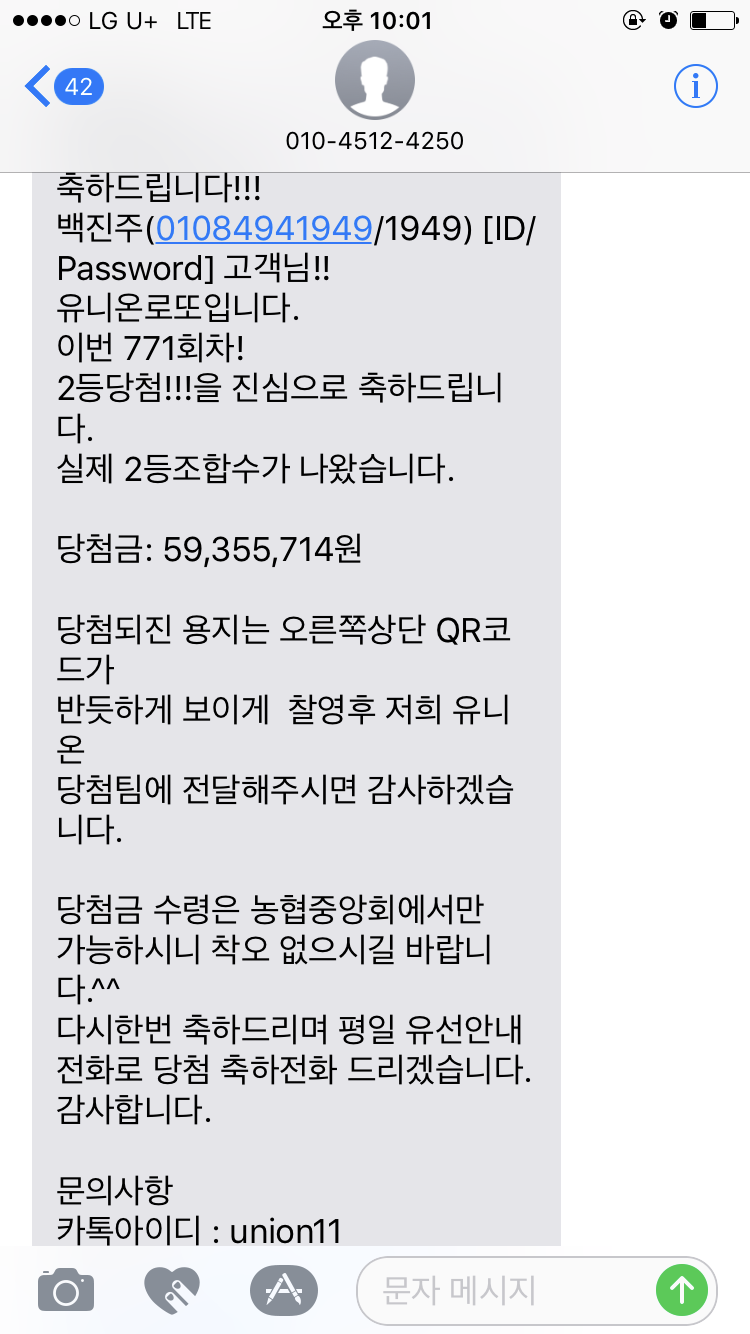750x1334 pixels.
Task: Open contact details info button
Action: click(x=695, y=87)
